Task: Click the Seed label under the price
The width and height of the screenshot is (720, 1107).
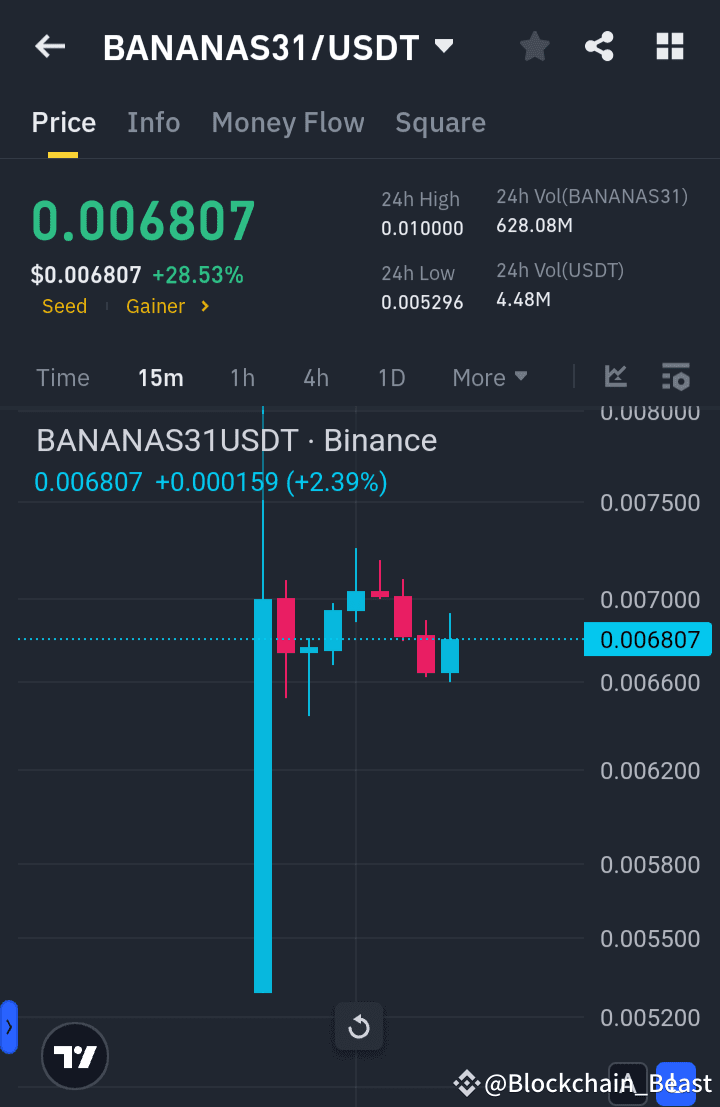Action: click(64, 306)
